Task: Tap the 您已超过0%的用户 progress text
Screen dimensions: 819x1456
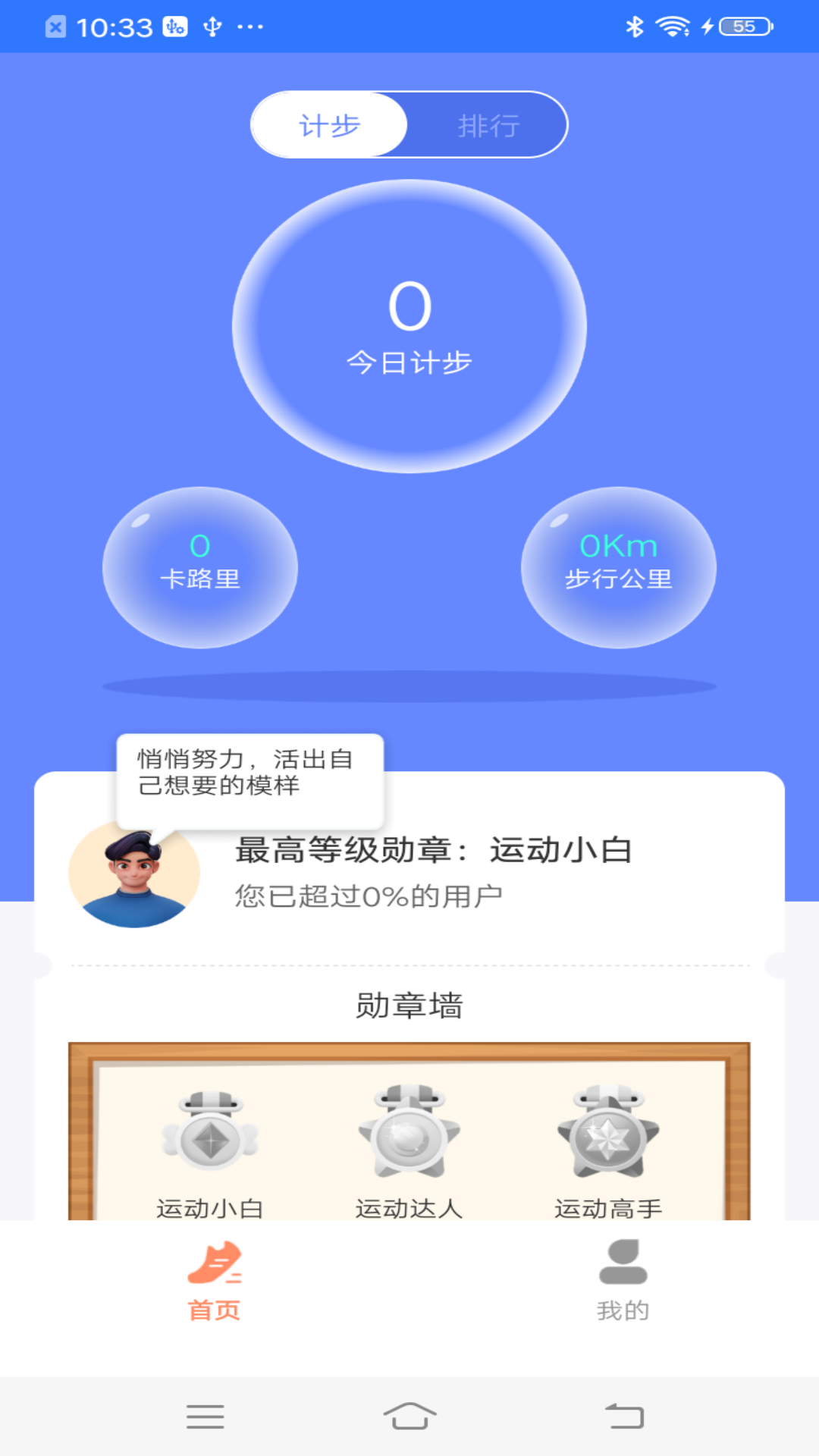Action: (x=369, y=896)
